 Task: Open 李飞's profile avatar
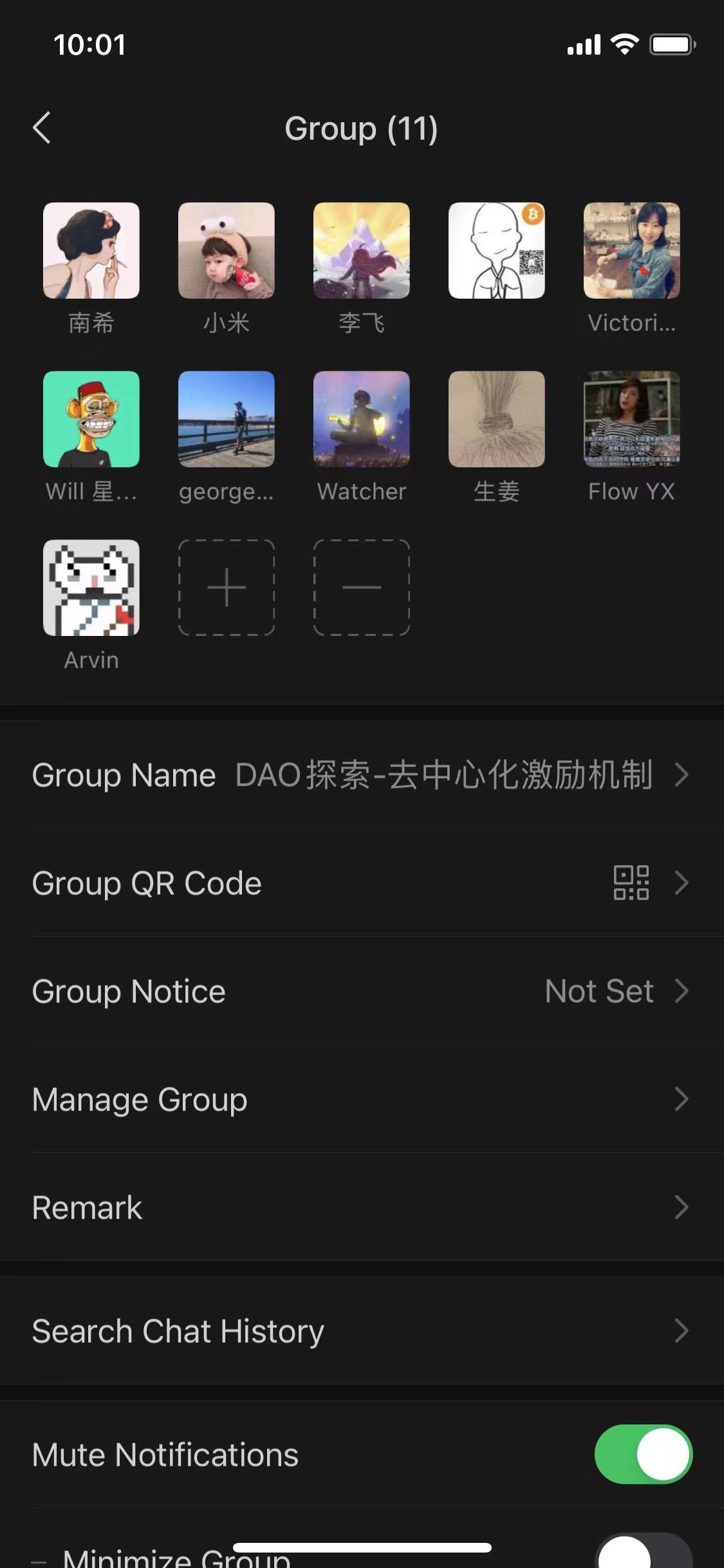click(362, 251)
